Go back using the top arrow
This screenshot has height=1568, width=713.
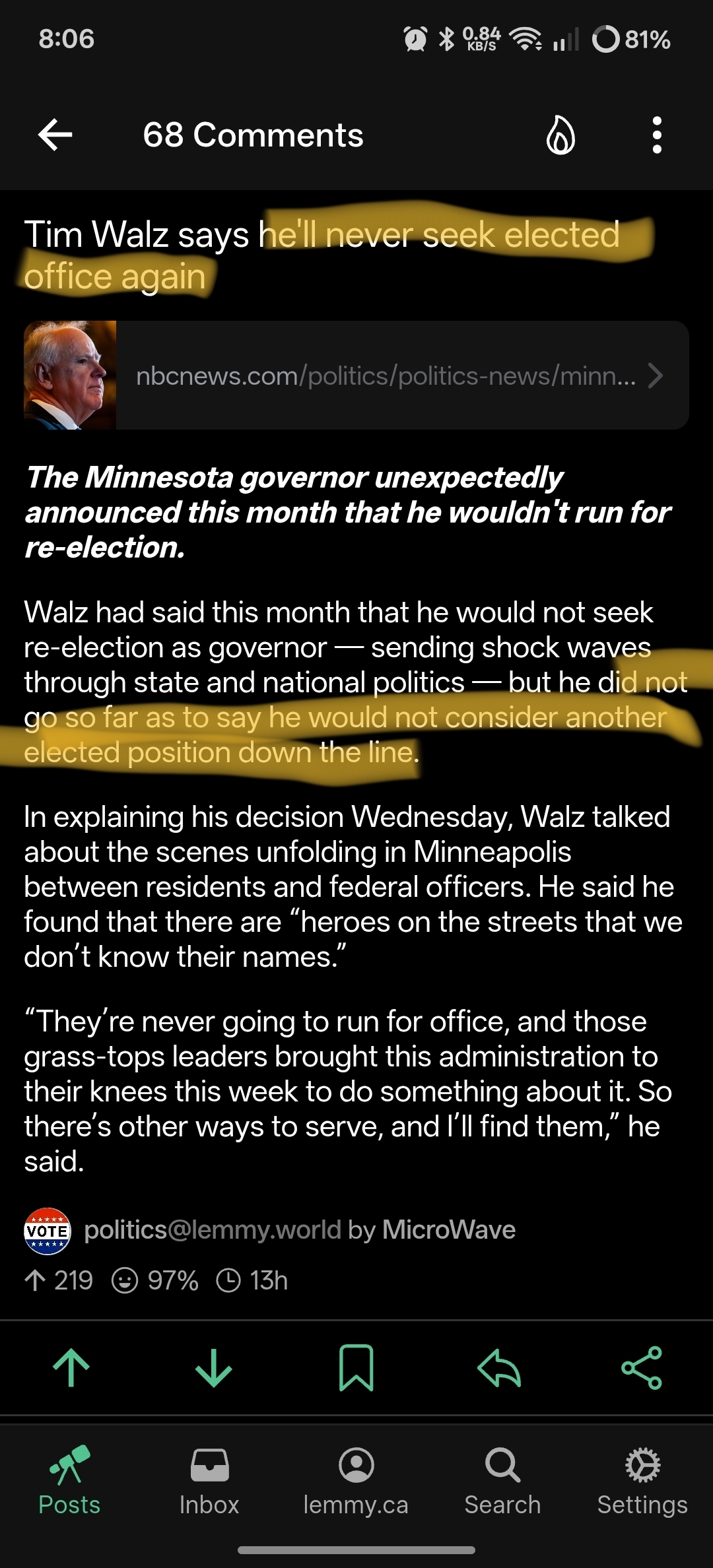[55, 135]
